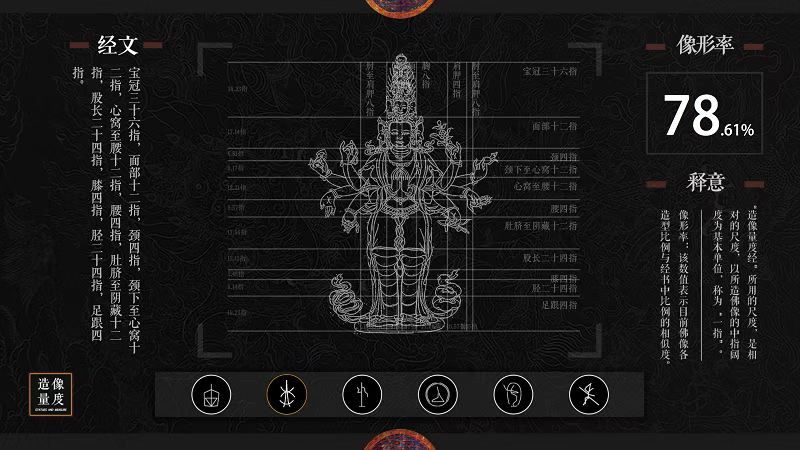Screen dimensions: 800x450
Task: Select the fifth head profile icon
Action: 513,393
